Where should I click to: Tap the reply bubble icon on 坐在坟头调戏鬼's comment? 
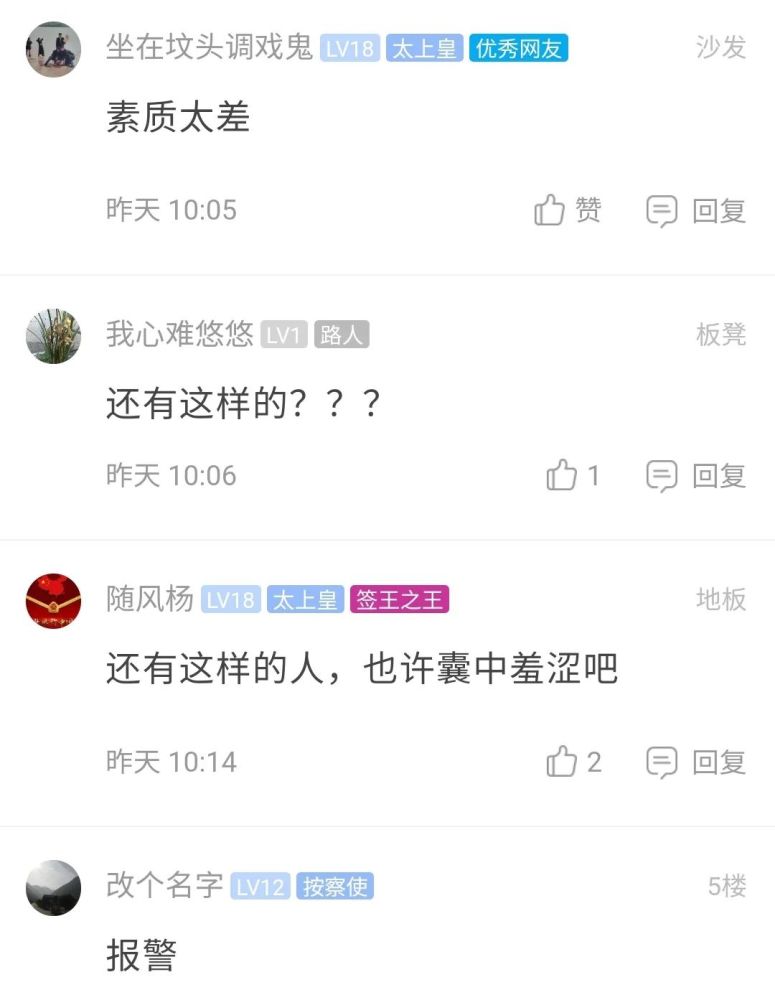pyautogui.click(x=663, y=209)
